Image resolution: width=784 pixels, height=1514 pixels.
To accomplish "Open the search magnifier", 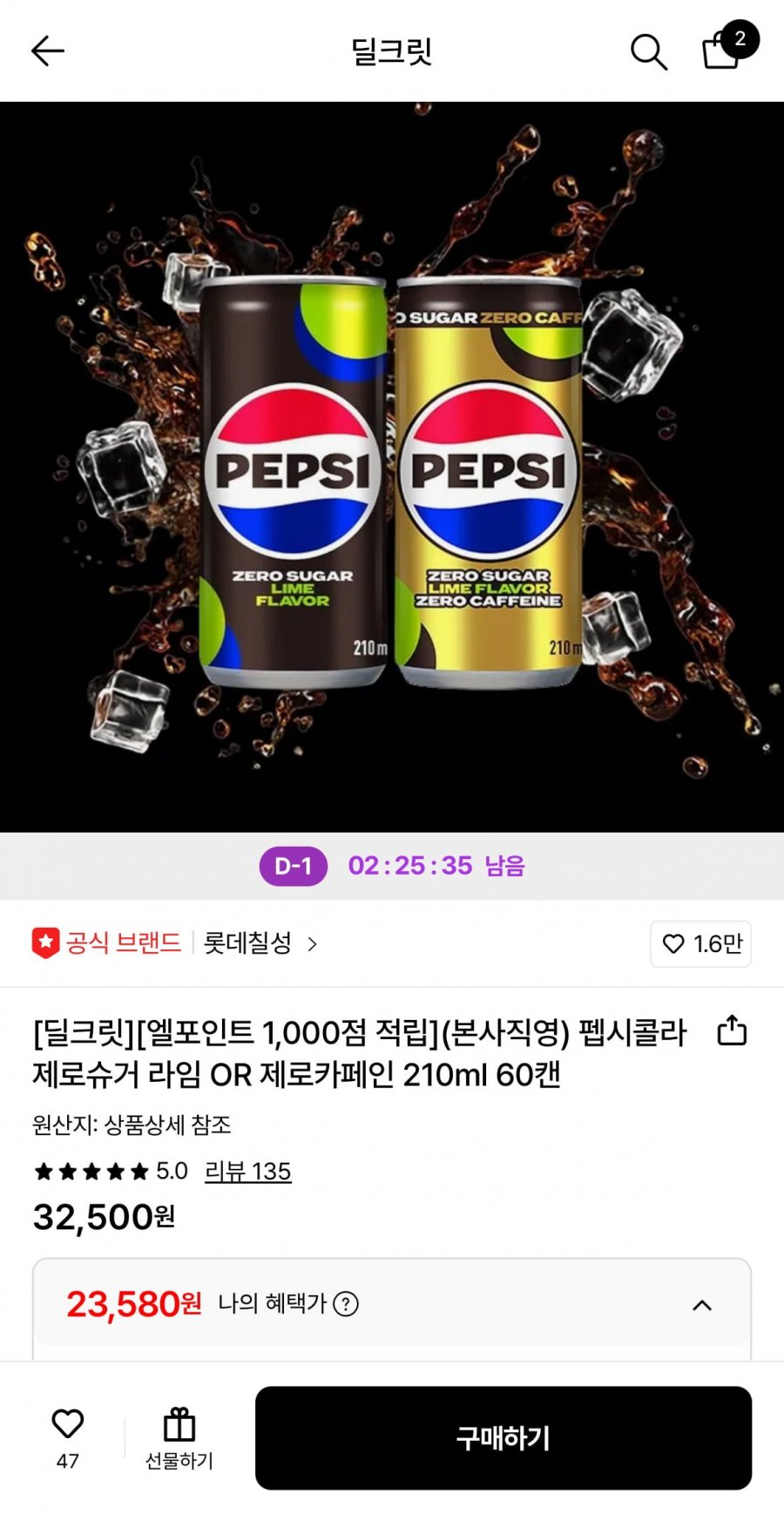I will click(648, 52).
